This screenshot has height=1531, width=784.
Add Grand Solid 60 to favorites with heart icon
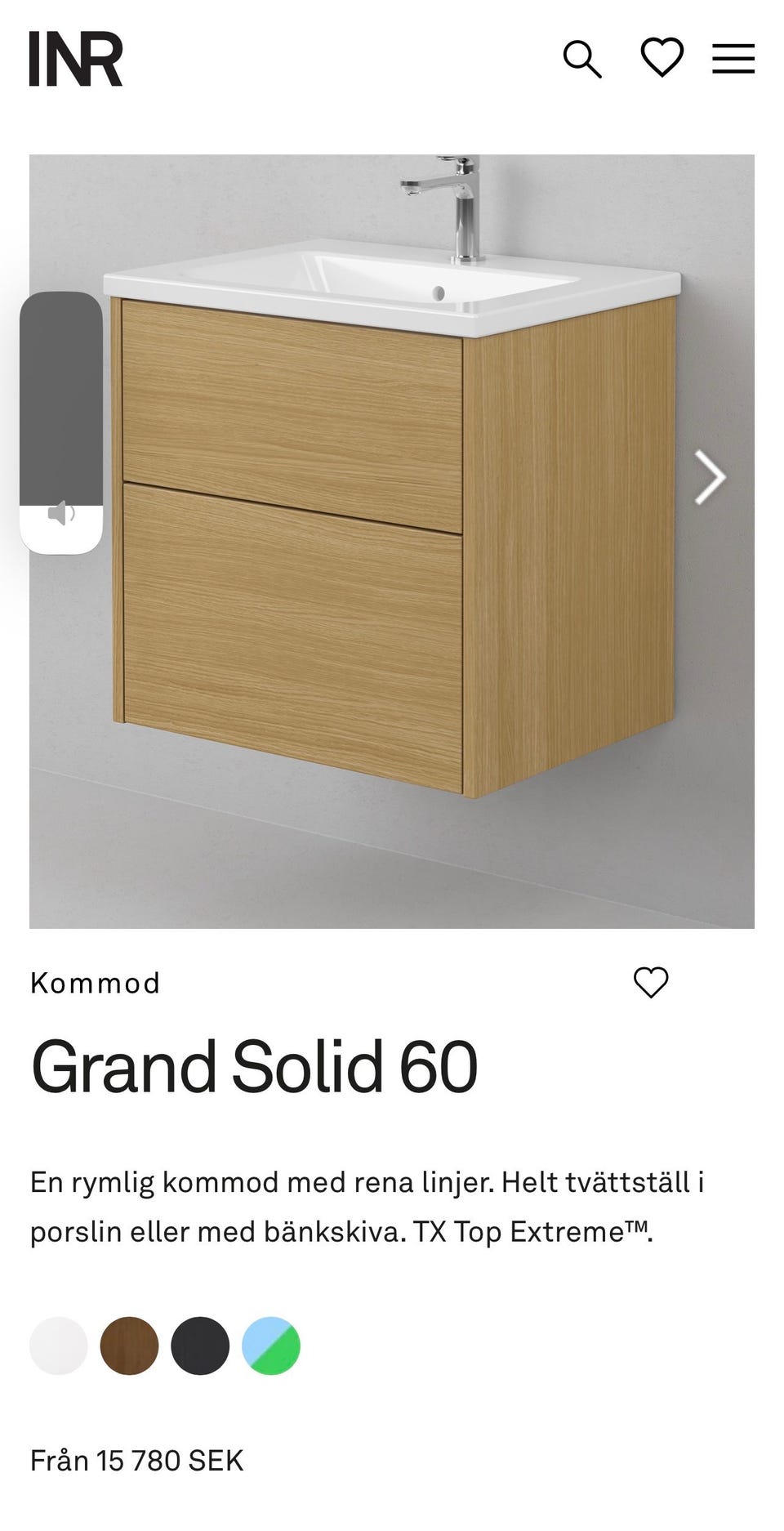(x=650, y=983)
